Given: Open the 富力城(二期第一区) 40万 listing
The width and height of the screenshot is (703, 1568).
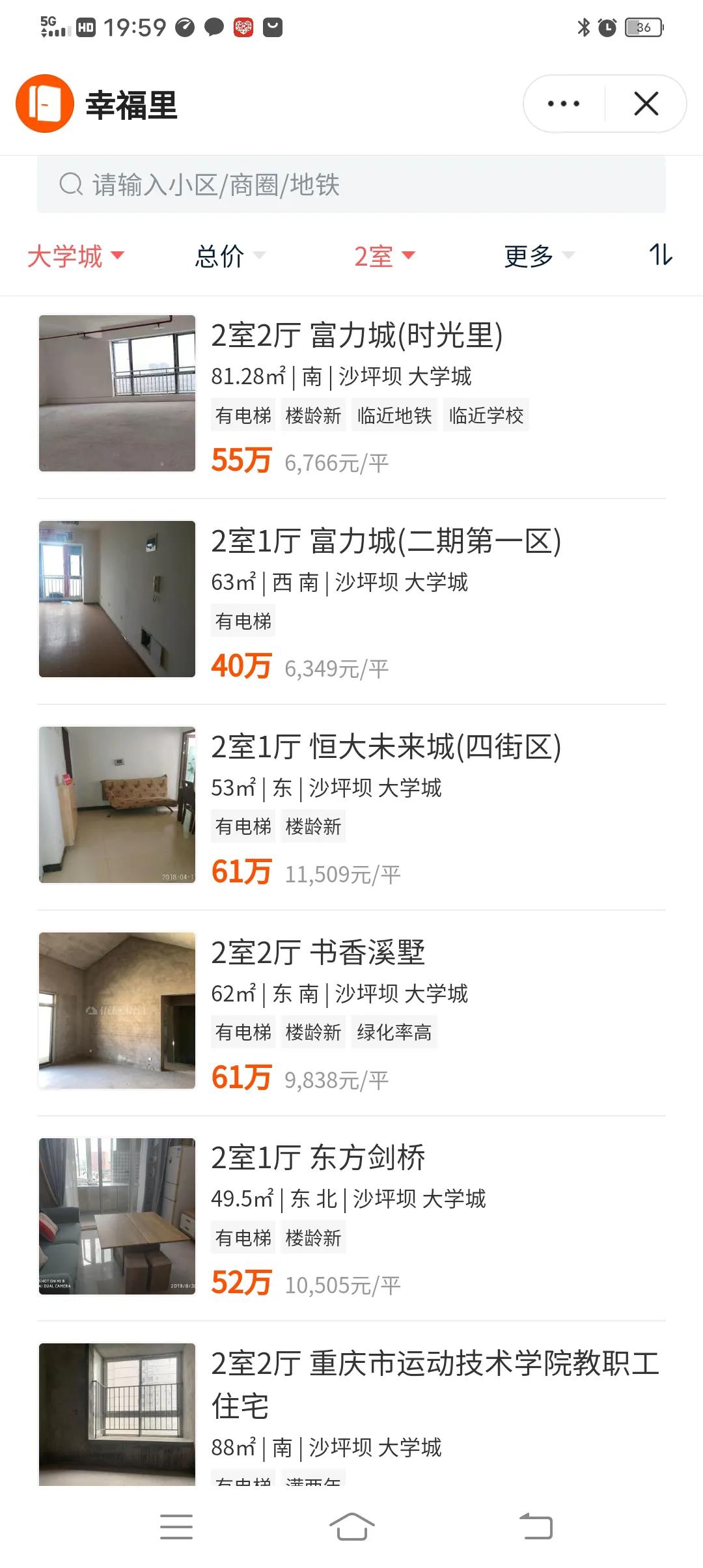Looking at the screenshot, I should (351, 600).
